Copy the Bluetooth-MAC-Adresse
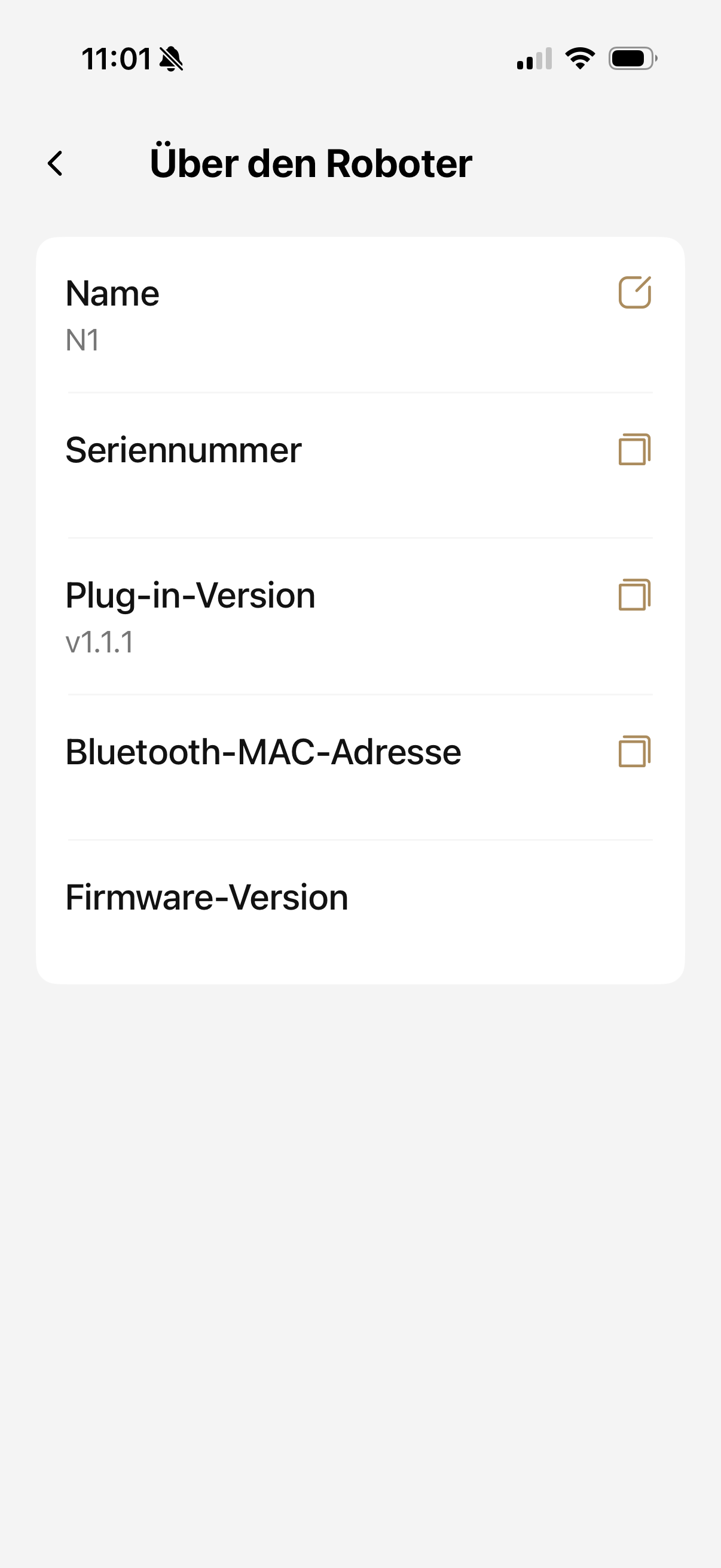Viewport: 721px width, 1568px height. coord(634,751)
